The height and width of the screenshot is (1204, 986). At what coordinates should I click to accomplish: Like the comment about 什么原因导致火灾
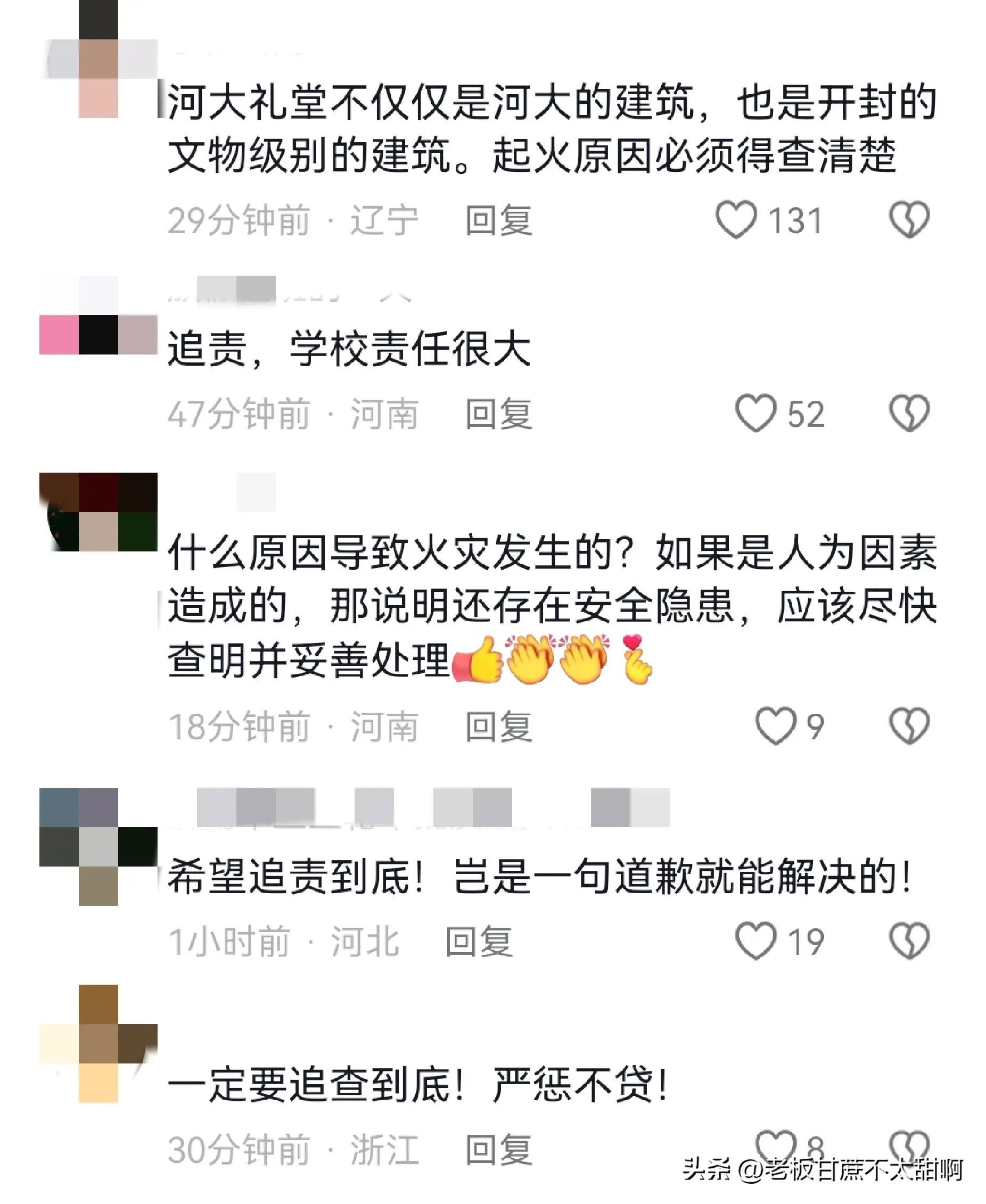point(775,727)
